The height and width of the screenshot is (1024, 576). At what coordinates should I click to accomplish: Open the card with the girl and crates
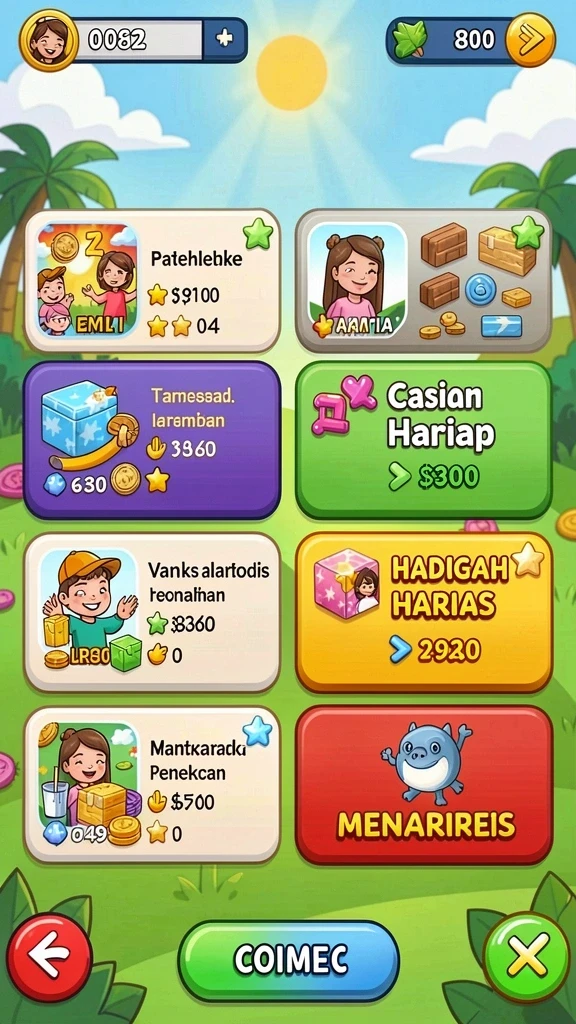[424, 281]
